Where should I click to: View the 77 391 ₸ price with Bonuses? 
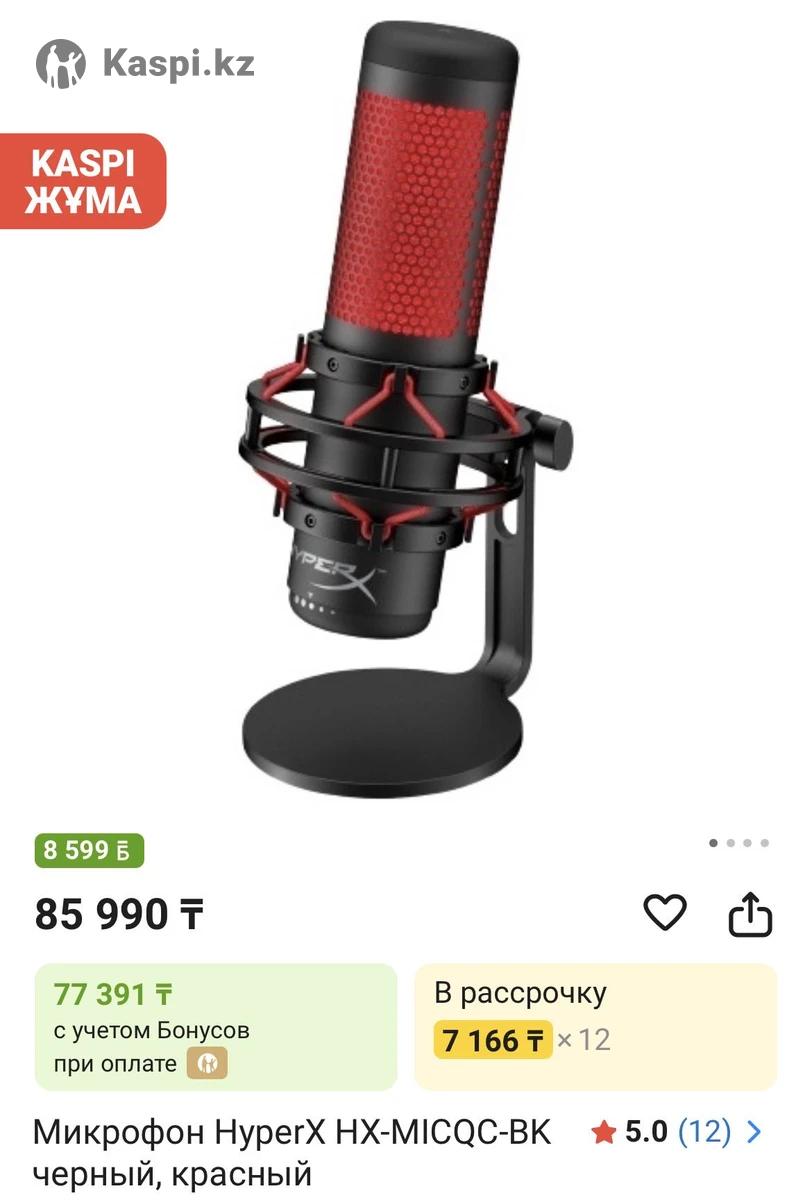[215, 1025]
